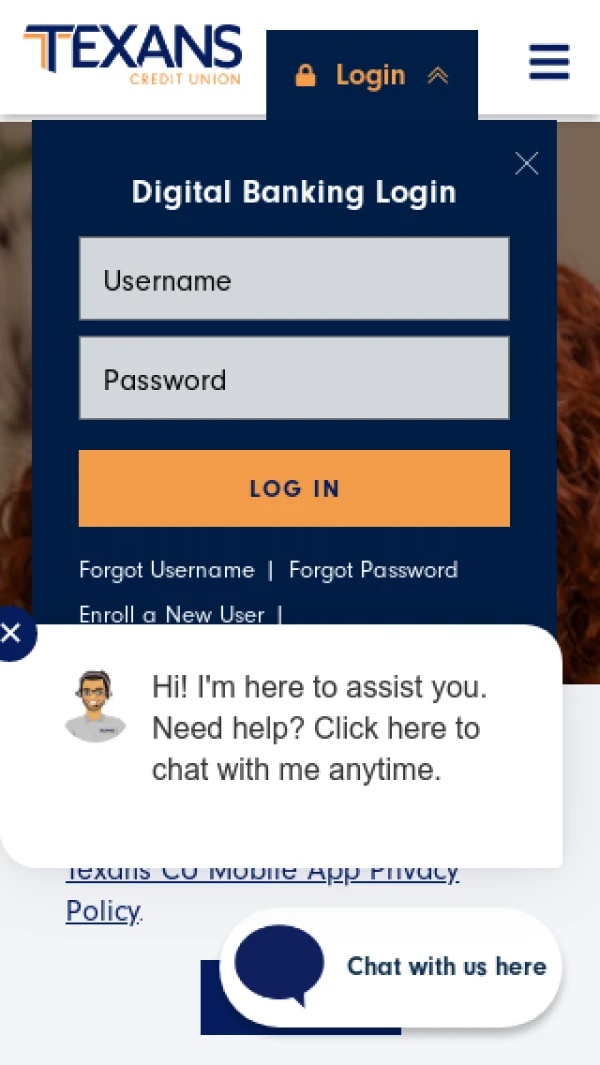Open the Forgot Username link
600x1065 pixels.
coord(166,570)
